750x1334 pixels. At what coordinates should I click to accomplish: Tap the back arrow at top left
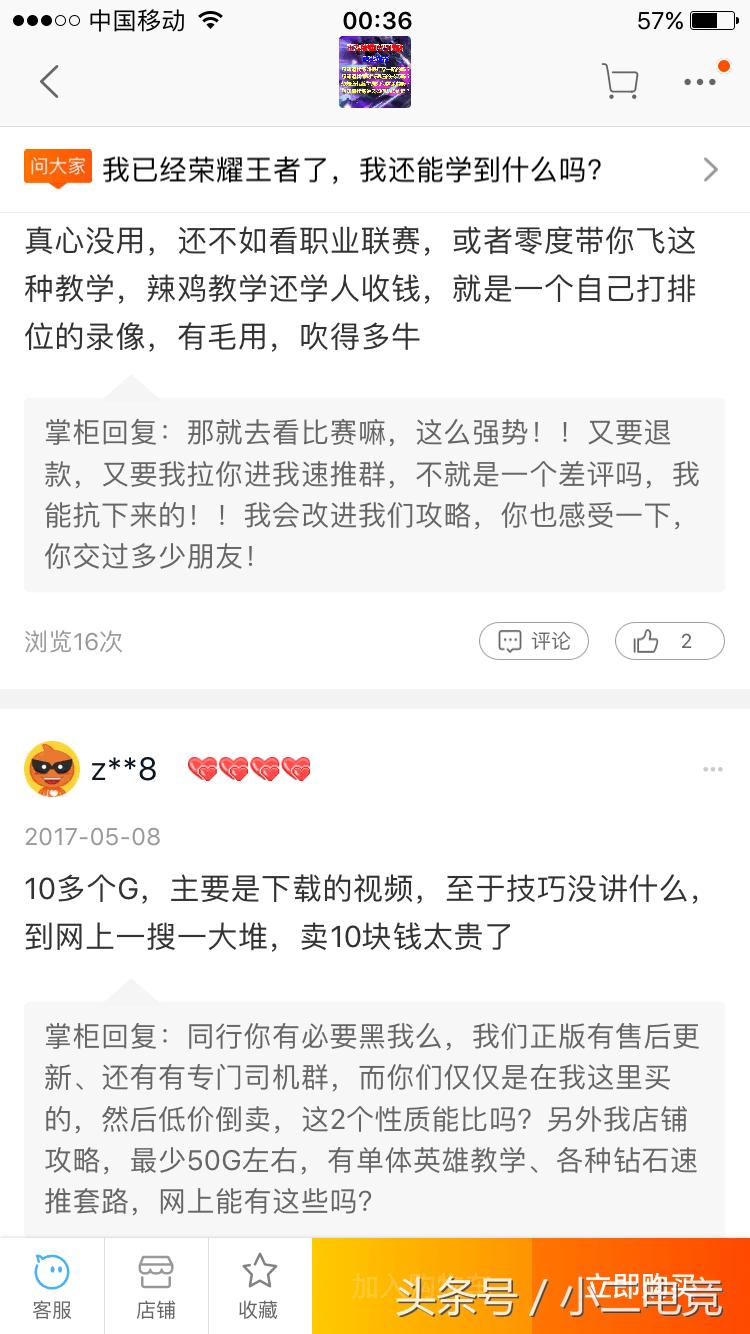click(x=50, y=80)
